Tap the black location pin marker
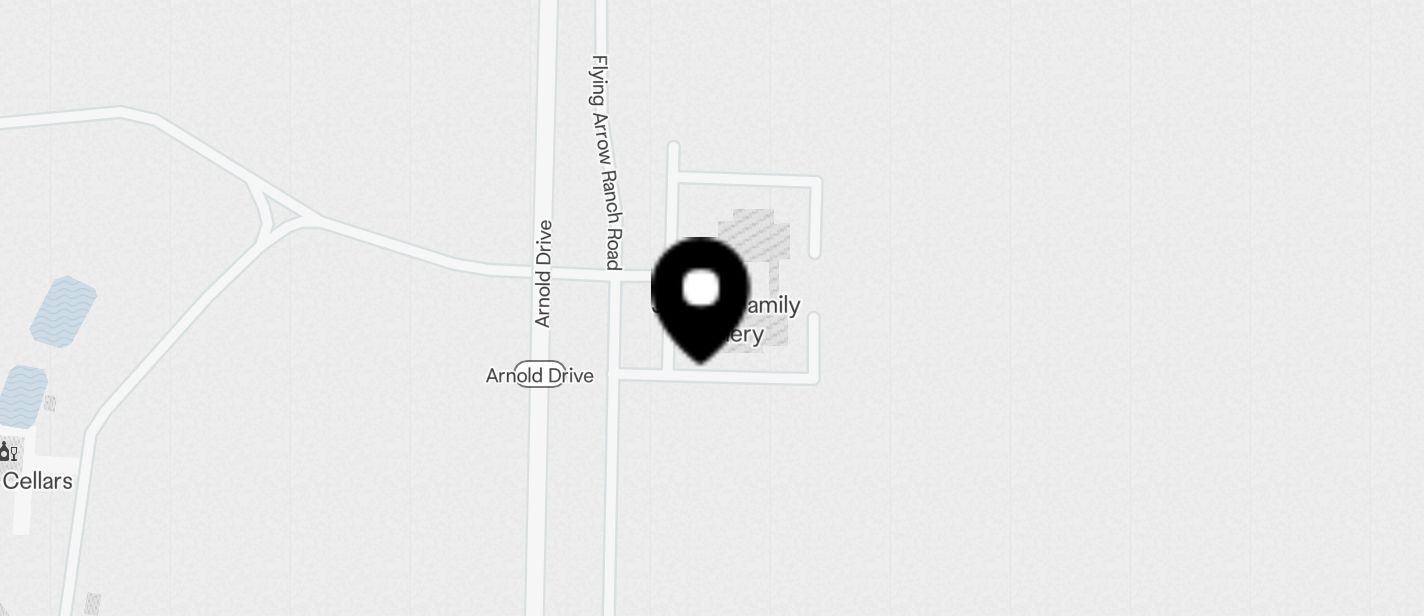 pyautogui.click(x=700, y=295)
